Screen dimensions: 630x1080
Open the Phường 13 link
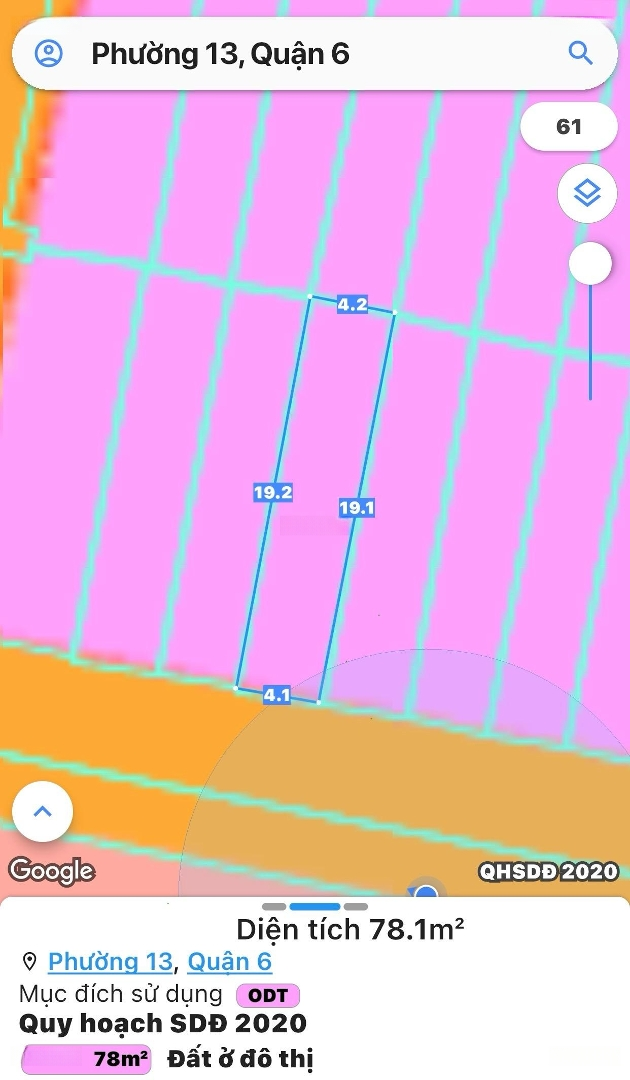click(x=109, y=962)
